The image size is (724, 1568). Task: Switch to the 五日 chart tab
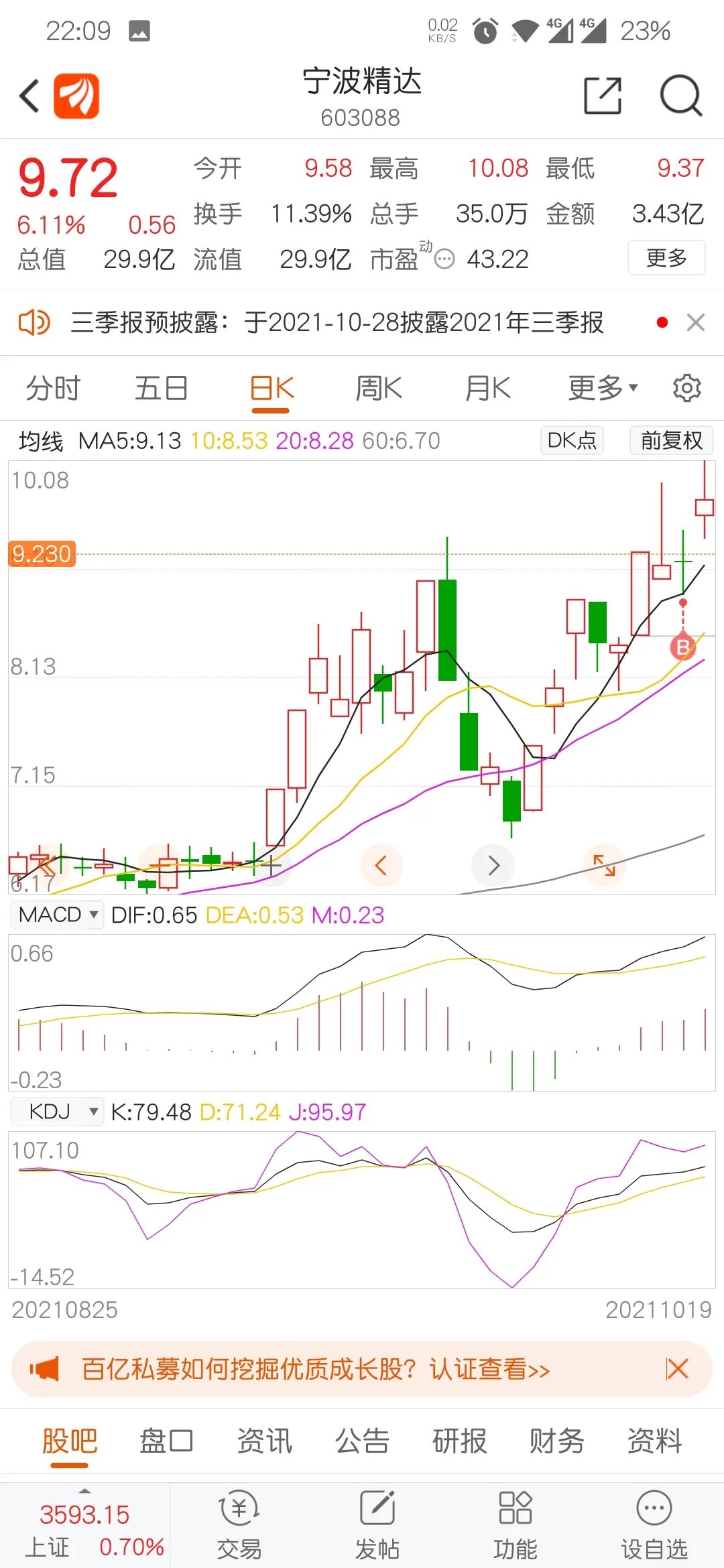[x=161, y=388]
